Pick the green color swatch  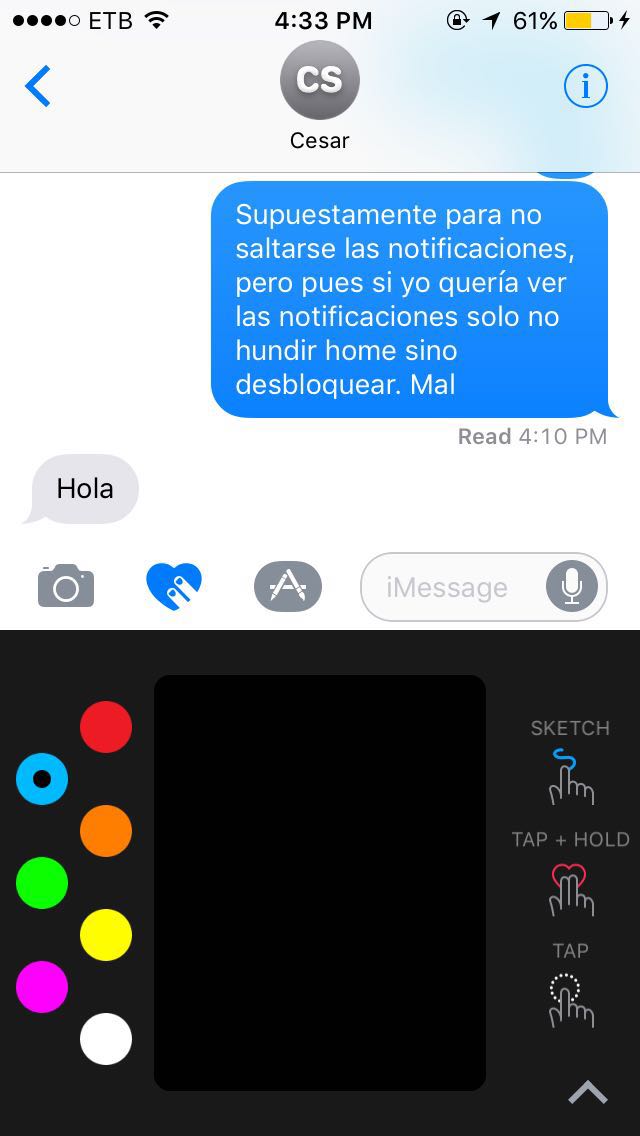coord(42,883)
